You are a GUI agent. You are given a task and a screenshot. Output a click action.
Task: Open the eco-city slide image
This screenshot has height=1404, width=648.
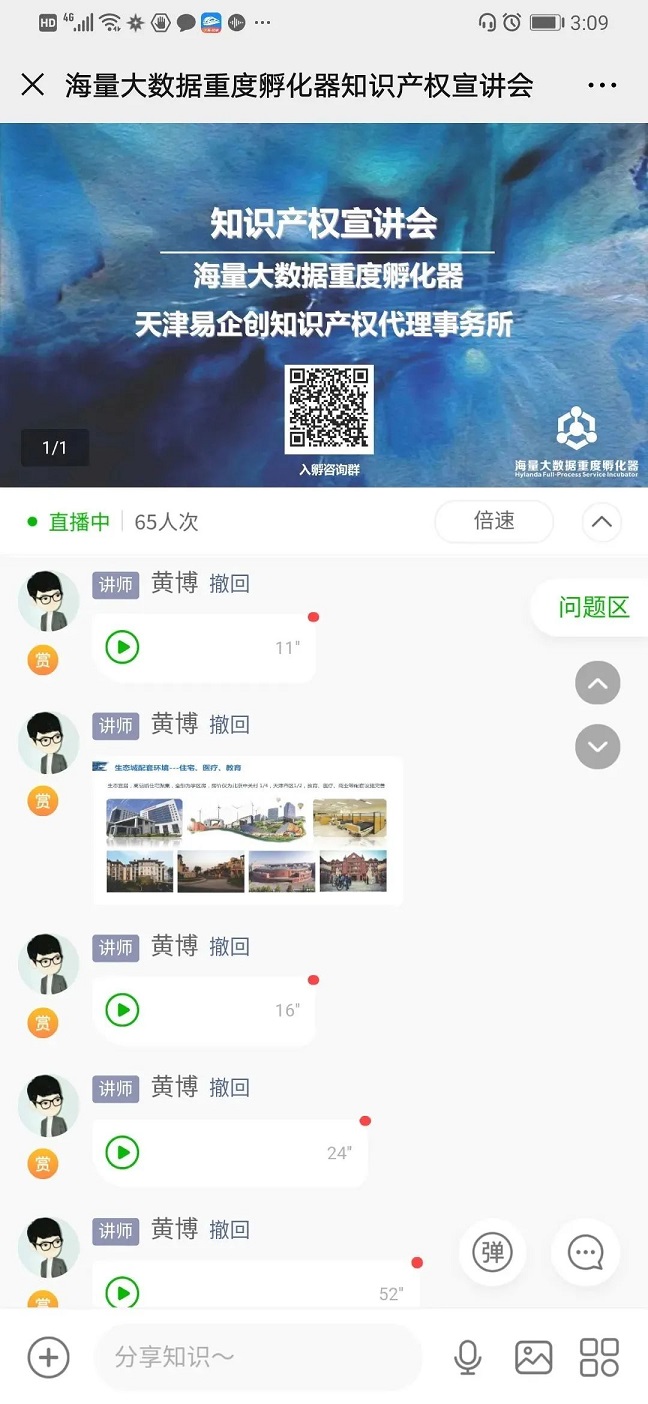pos(247,830)
